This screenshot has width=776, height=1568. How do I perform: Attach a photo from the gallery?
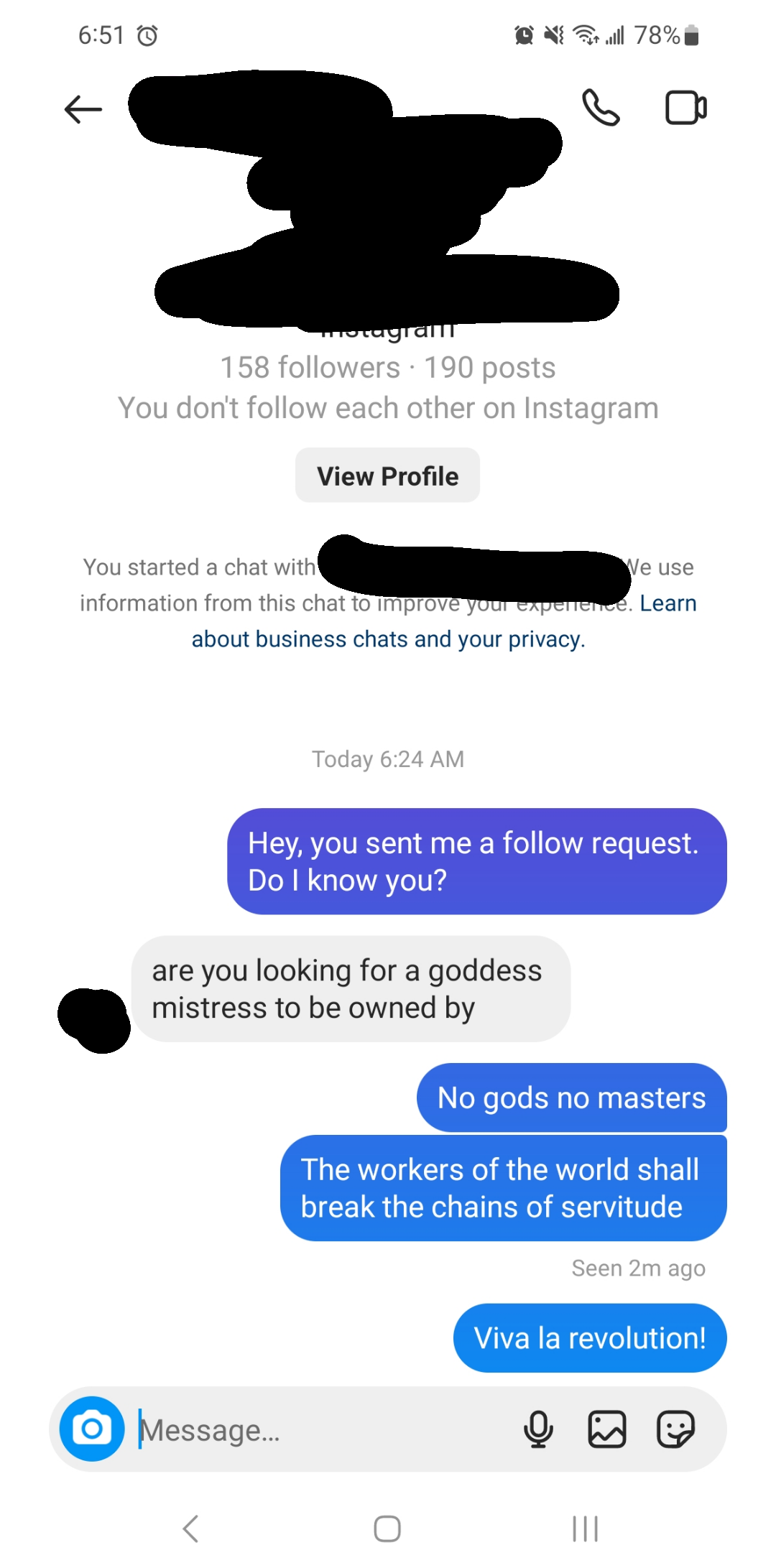pos(607,1429)
